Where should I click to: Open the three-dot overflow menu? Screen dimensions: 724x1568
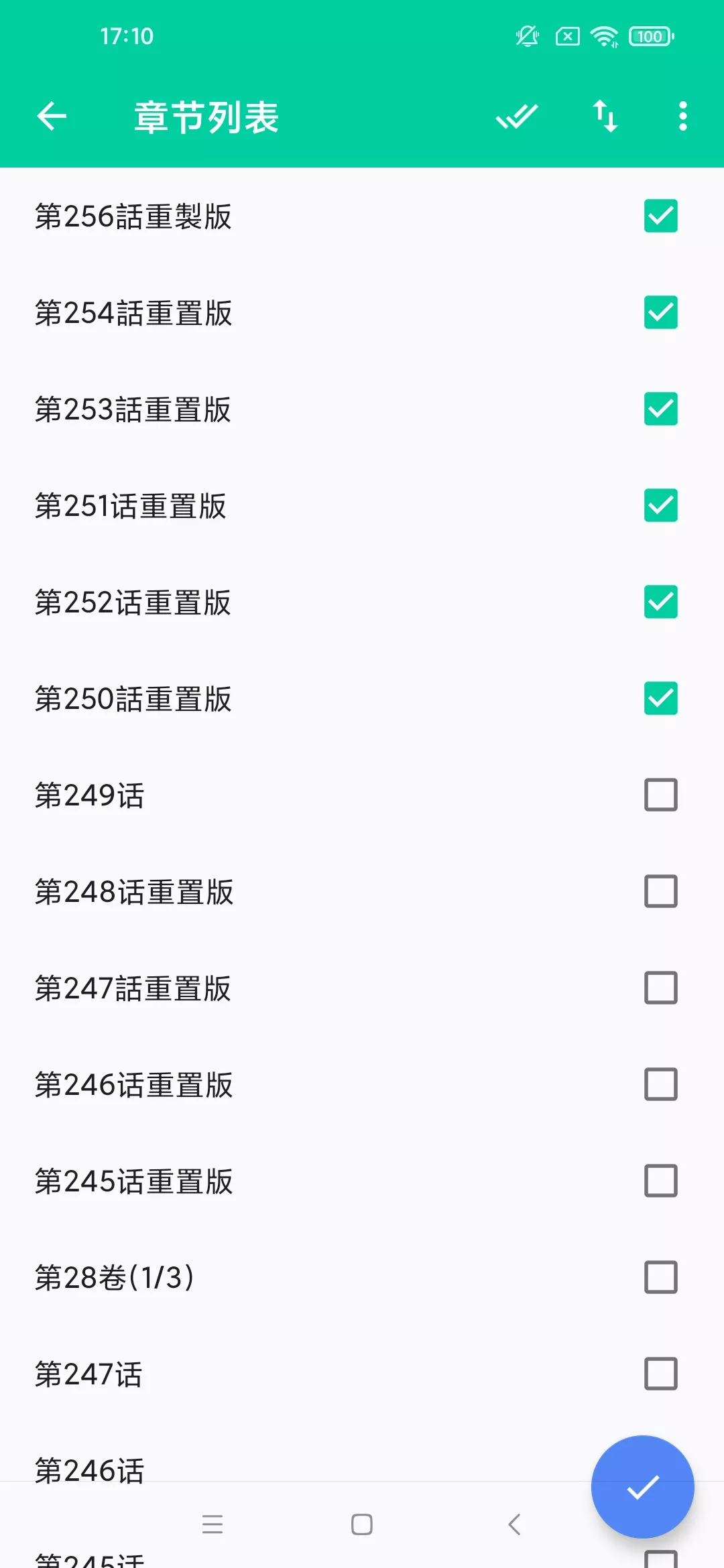[x=682, y=117]
